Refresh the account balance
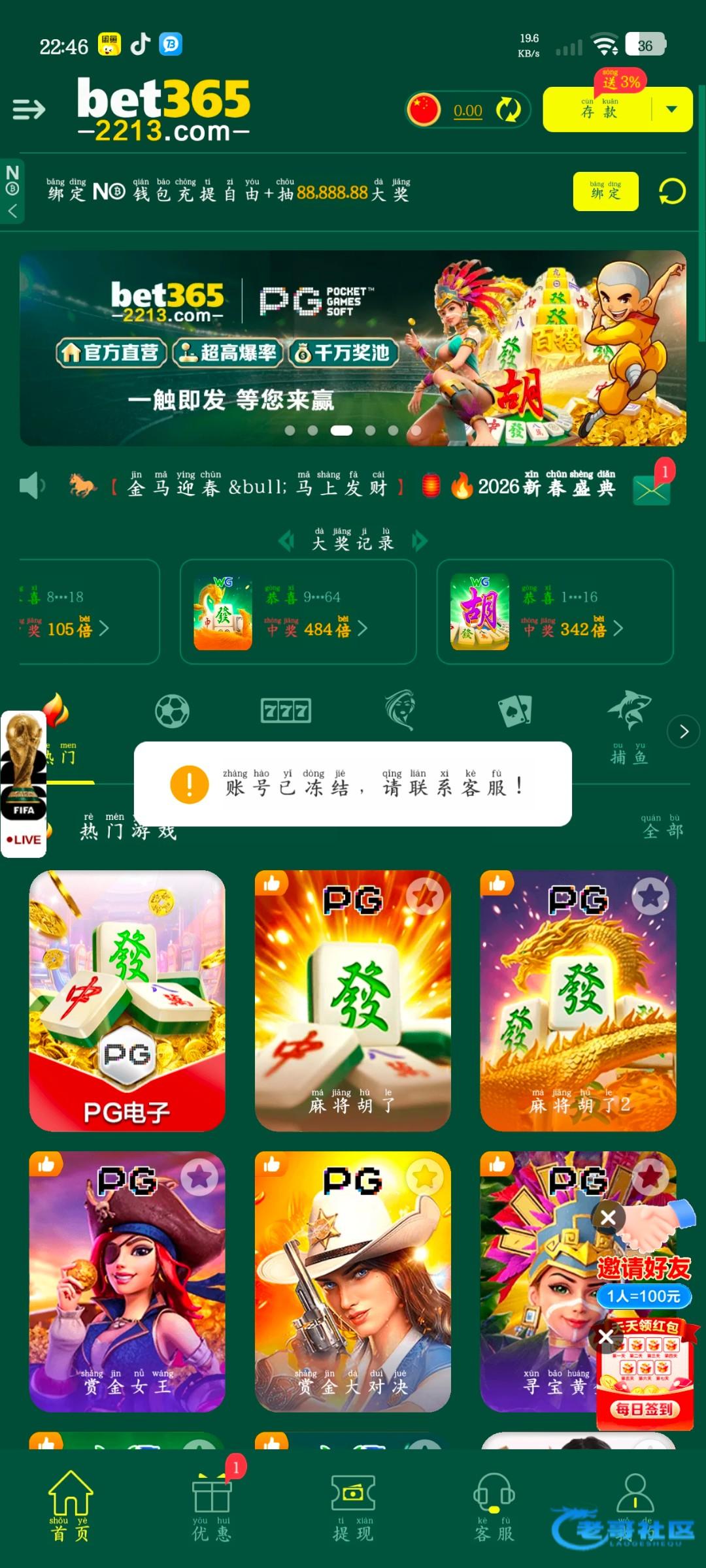 pos(508,110)
